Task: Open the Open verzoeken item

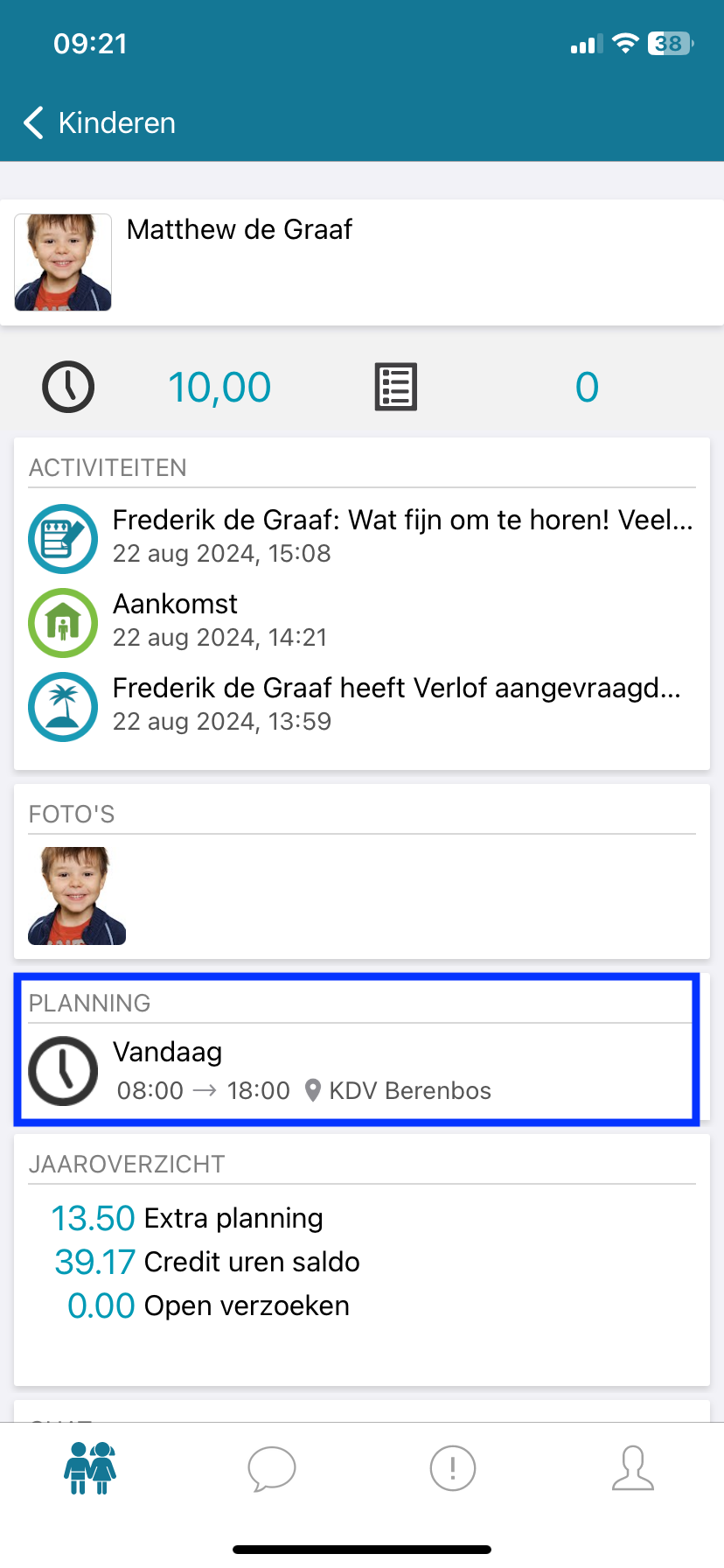Action: 208,1305
